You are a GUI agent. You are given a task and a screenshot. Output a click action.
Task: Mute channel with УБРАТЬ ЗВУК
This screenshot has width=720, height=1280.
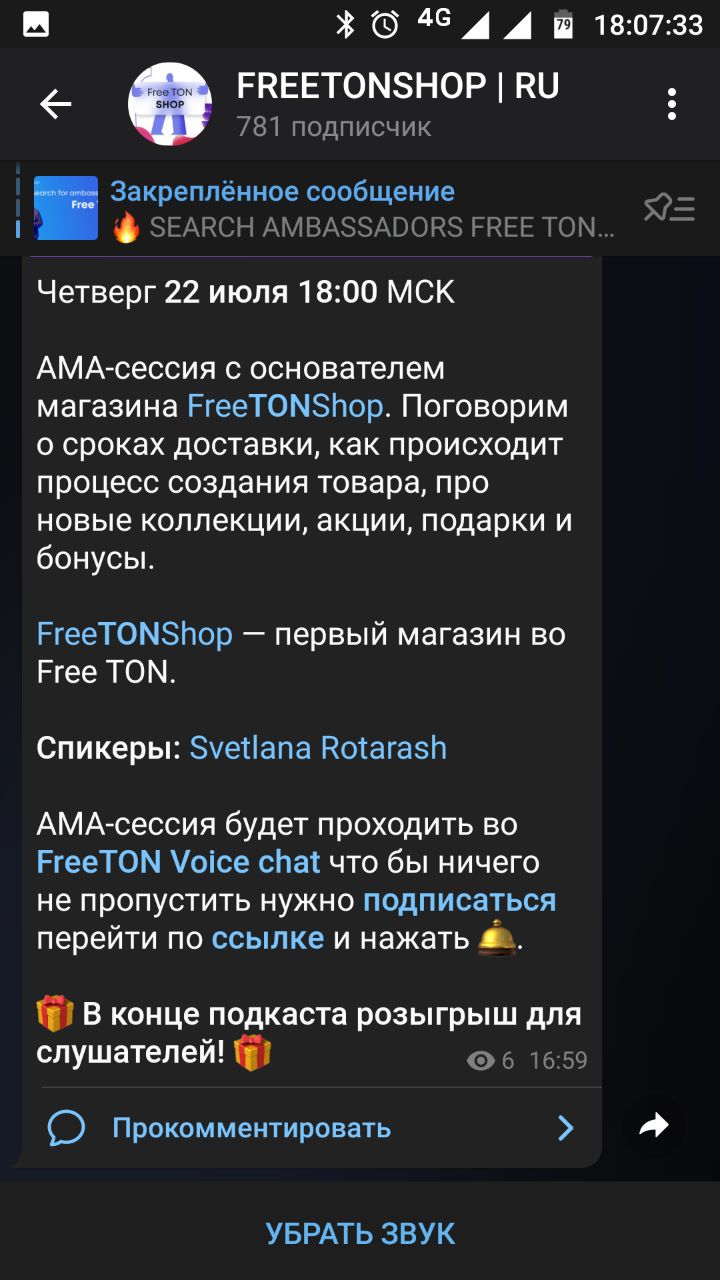click(x=360, y=1233)
